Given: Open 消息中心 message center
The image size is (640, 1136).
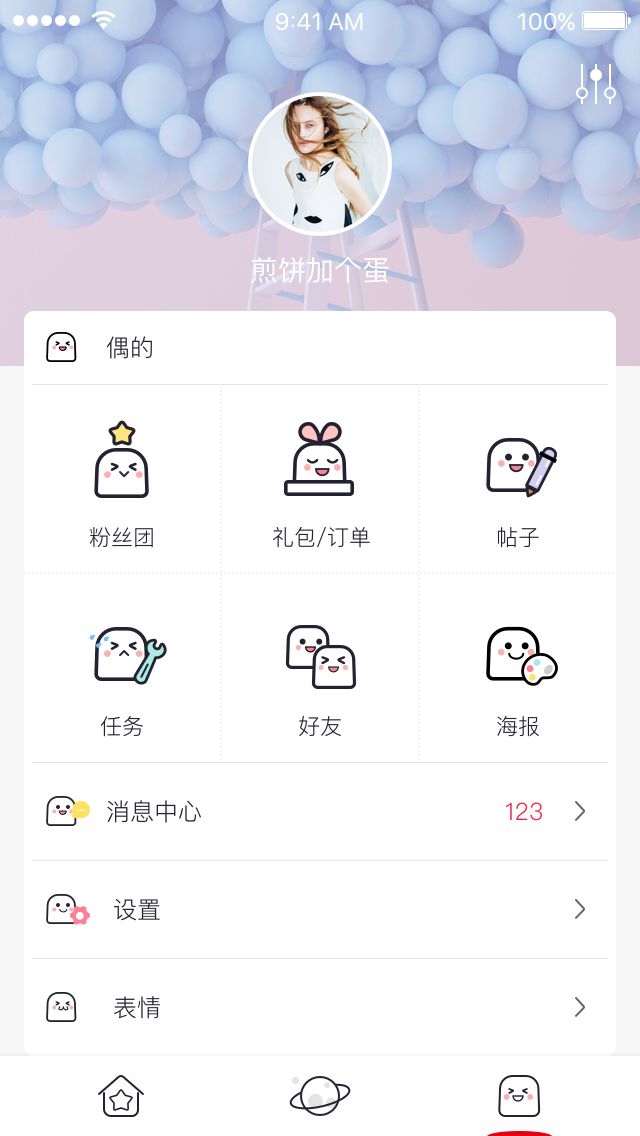Looking at the screenshot, I should click(x=320, y=811).
